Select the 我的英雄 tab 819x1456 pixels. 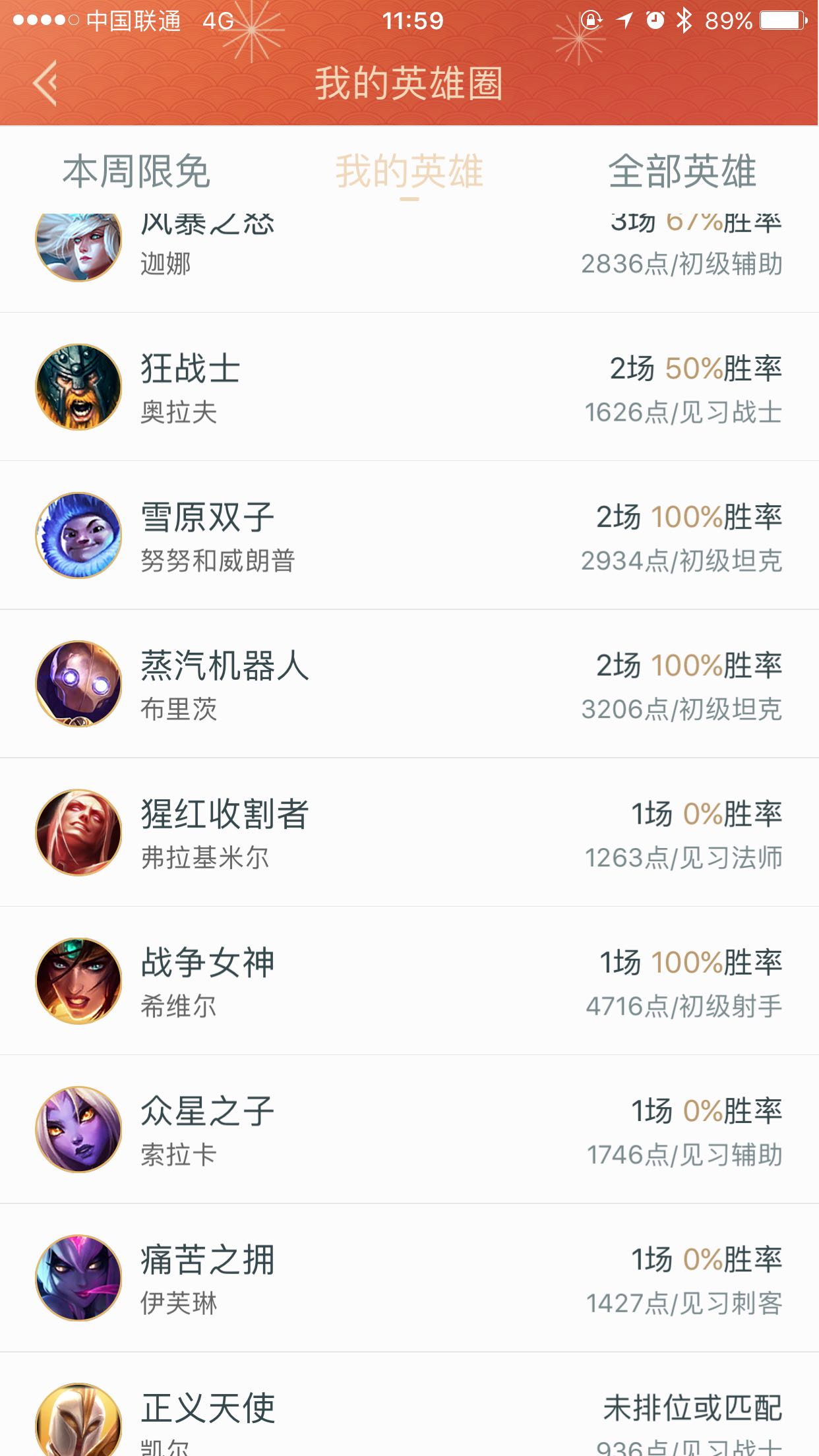(409, 171)
